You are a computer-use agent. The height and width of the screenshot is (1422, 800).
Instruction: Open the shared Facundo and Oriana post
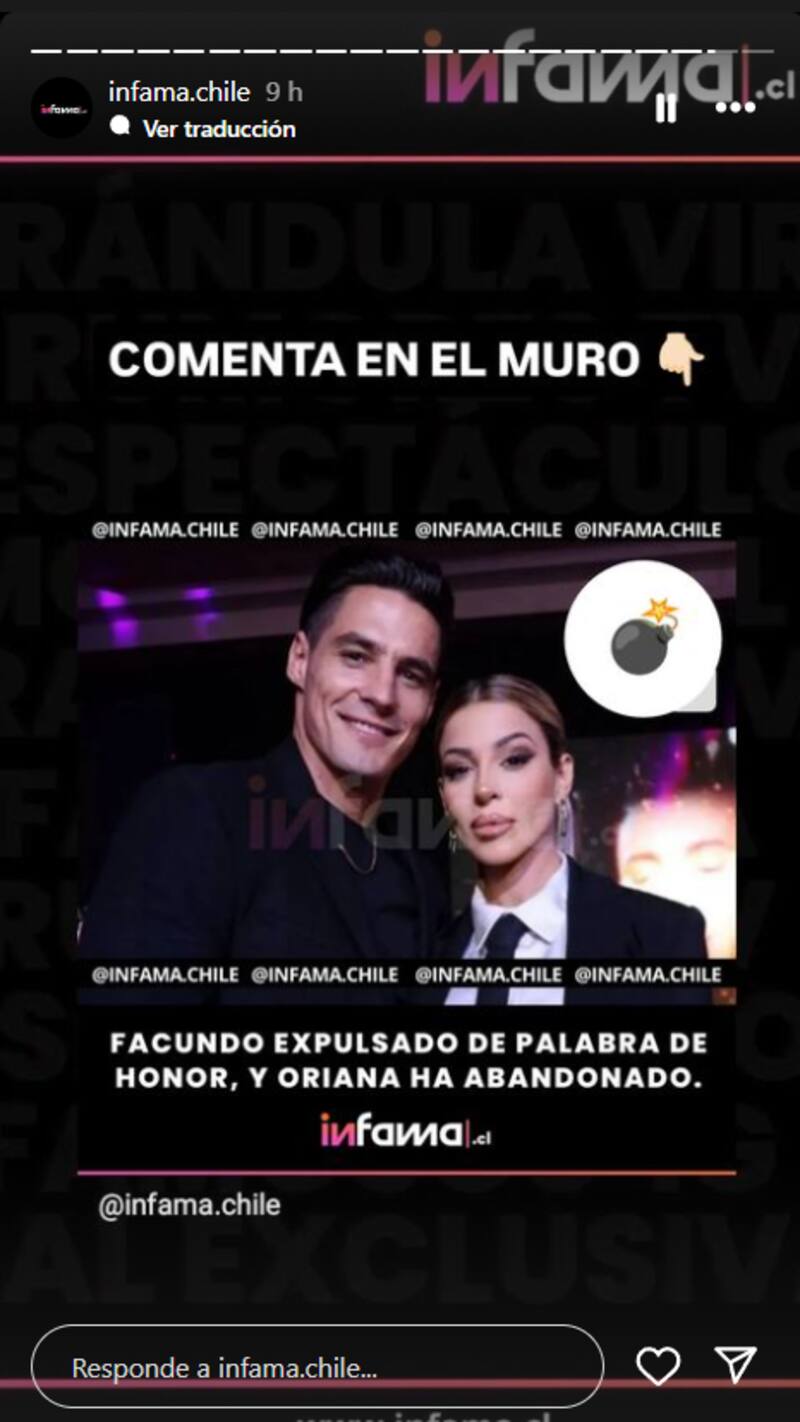click(407, 770)
